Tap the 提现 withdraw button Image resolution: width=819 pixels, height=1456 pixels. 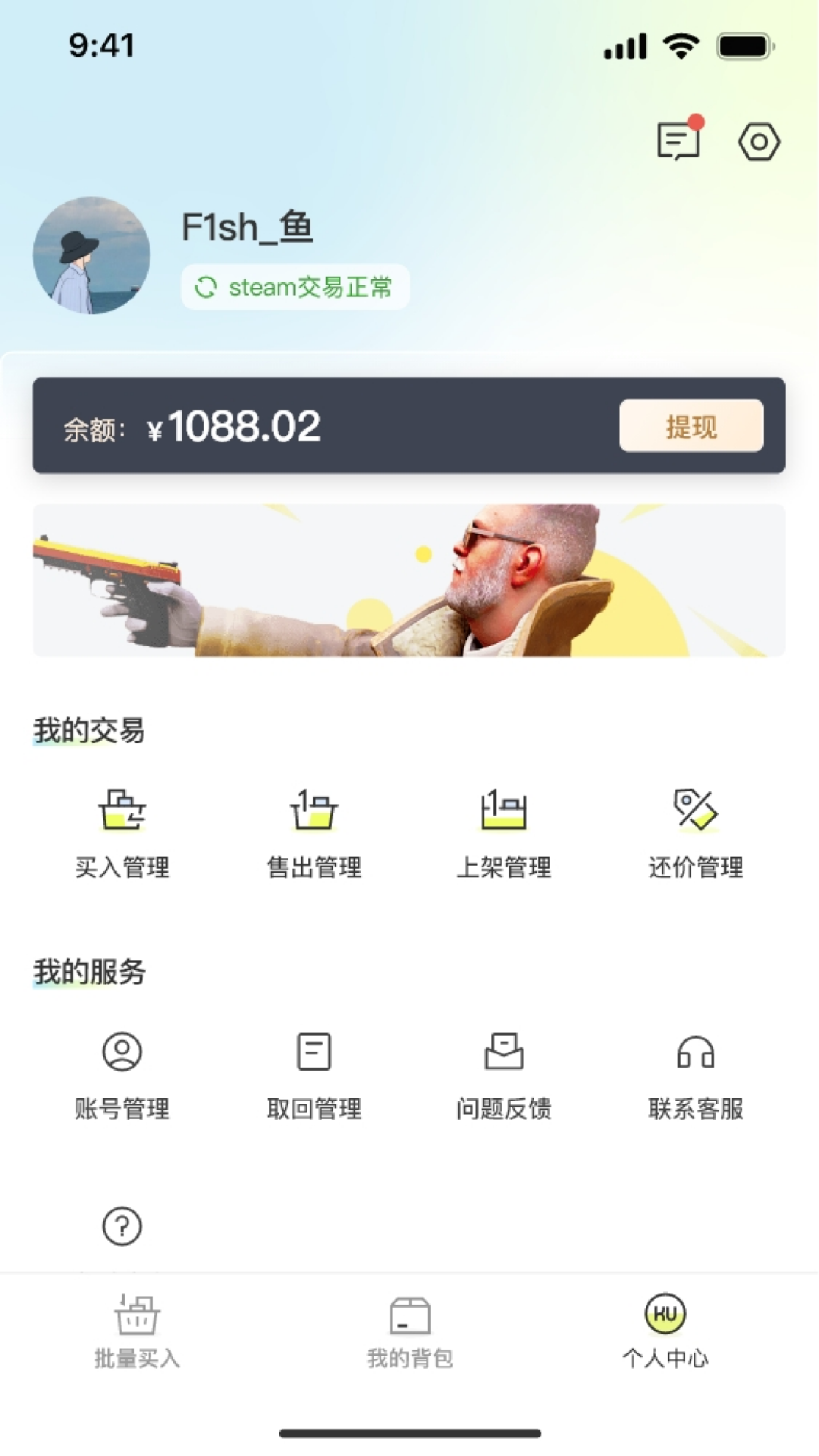[691, 426]
